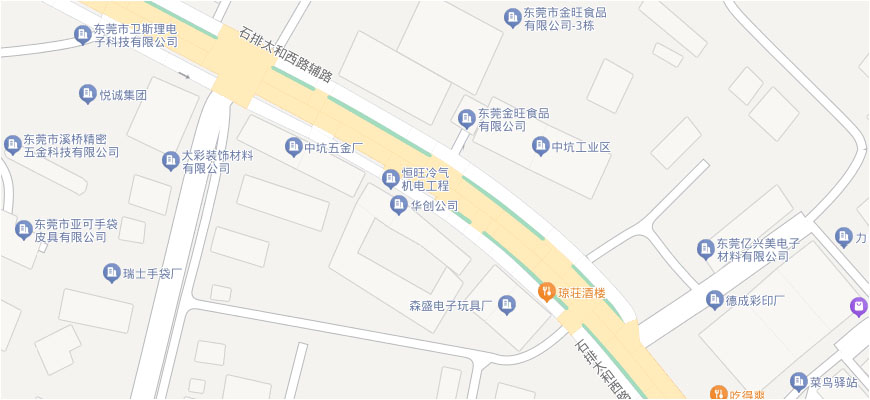Screen dimensions: 870x400
Task: Open the 东莞市亚可手袋皮具有限公司 marker
Action: (23, 230)
